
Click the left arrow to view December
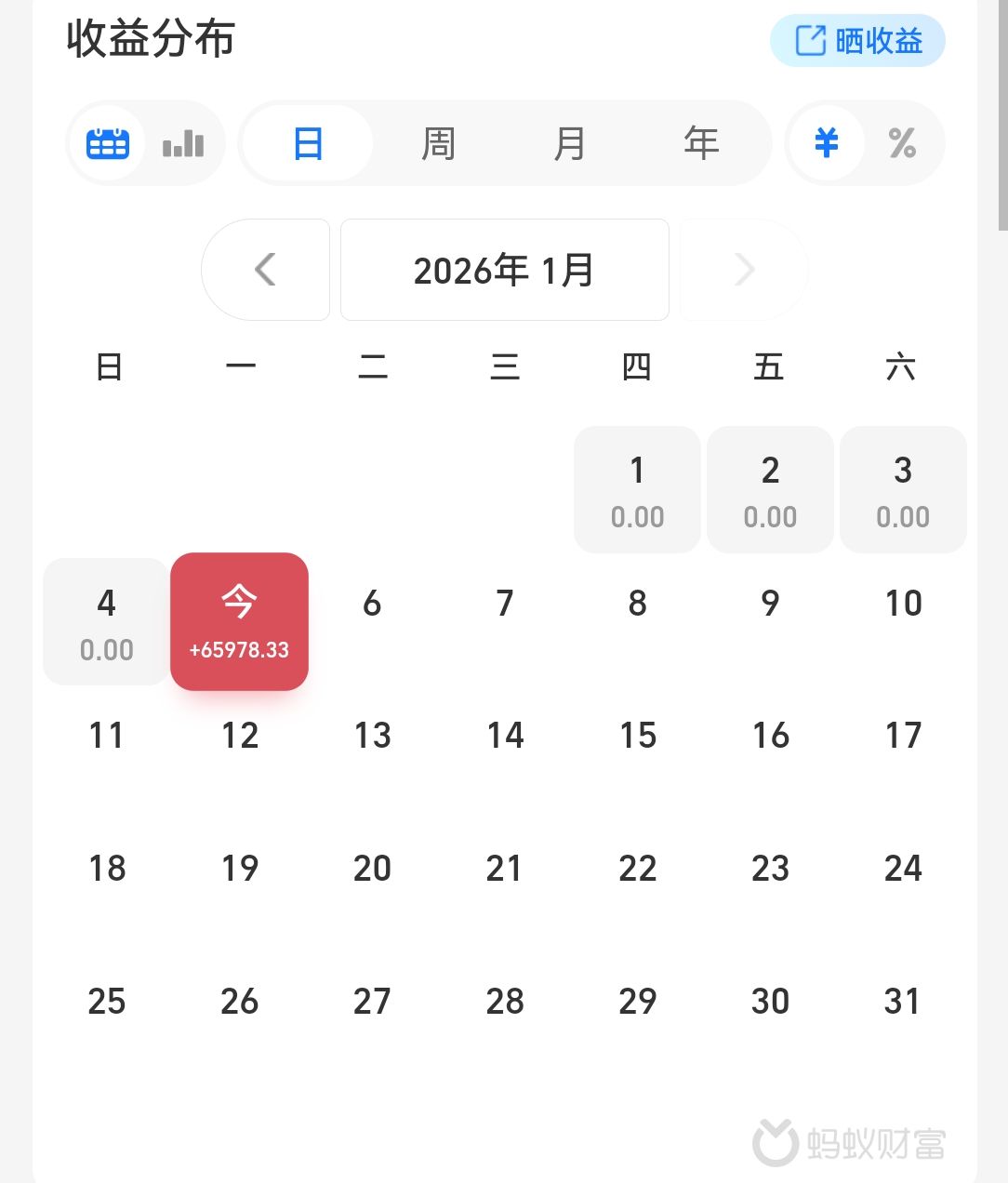[265, 270]
